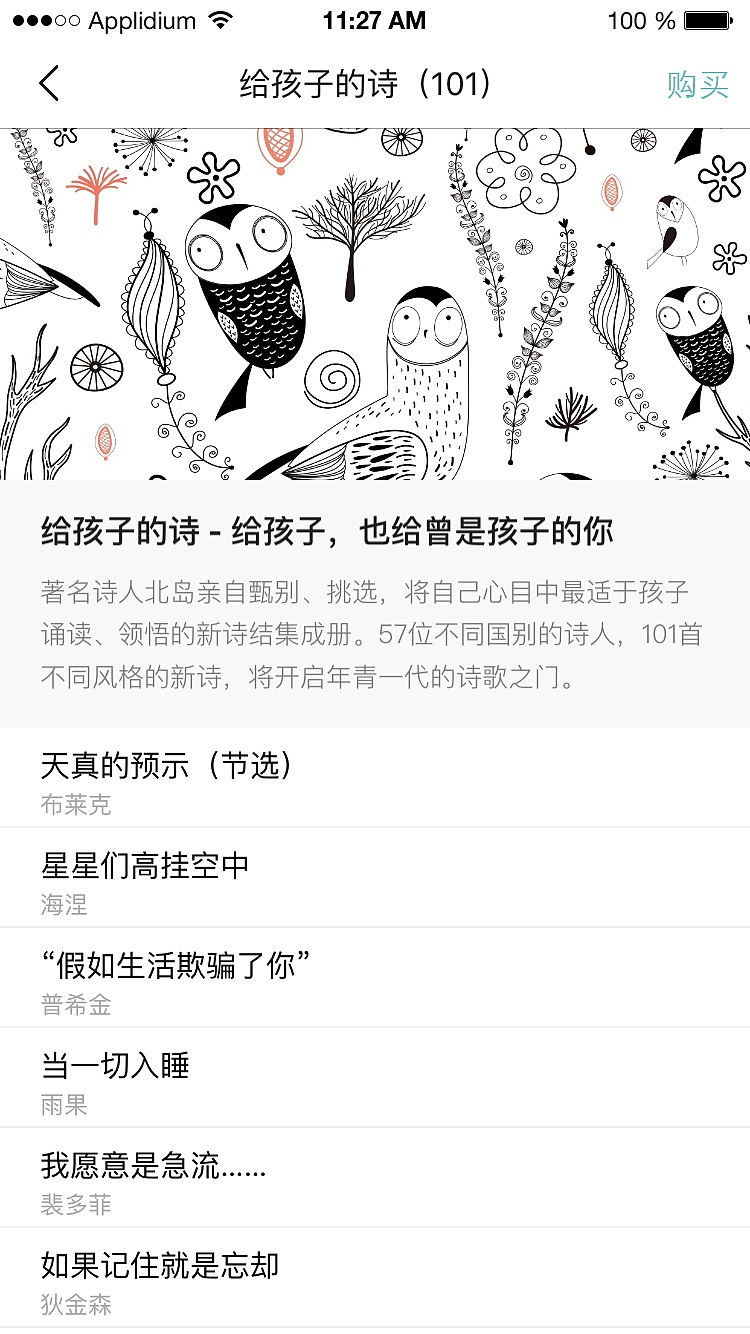Image resolution: width=750 pixels, height=1334 pixels.
Task: Open the poem 天真的预示（节选）
Action: pos(170,766)
